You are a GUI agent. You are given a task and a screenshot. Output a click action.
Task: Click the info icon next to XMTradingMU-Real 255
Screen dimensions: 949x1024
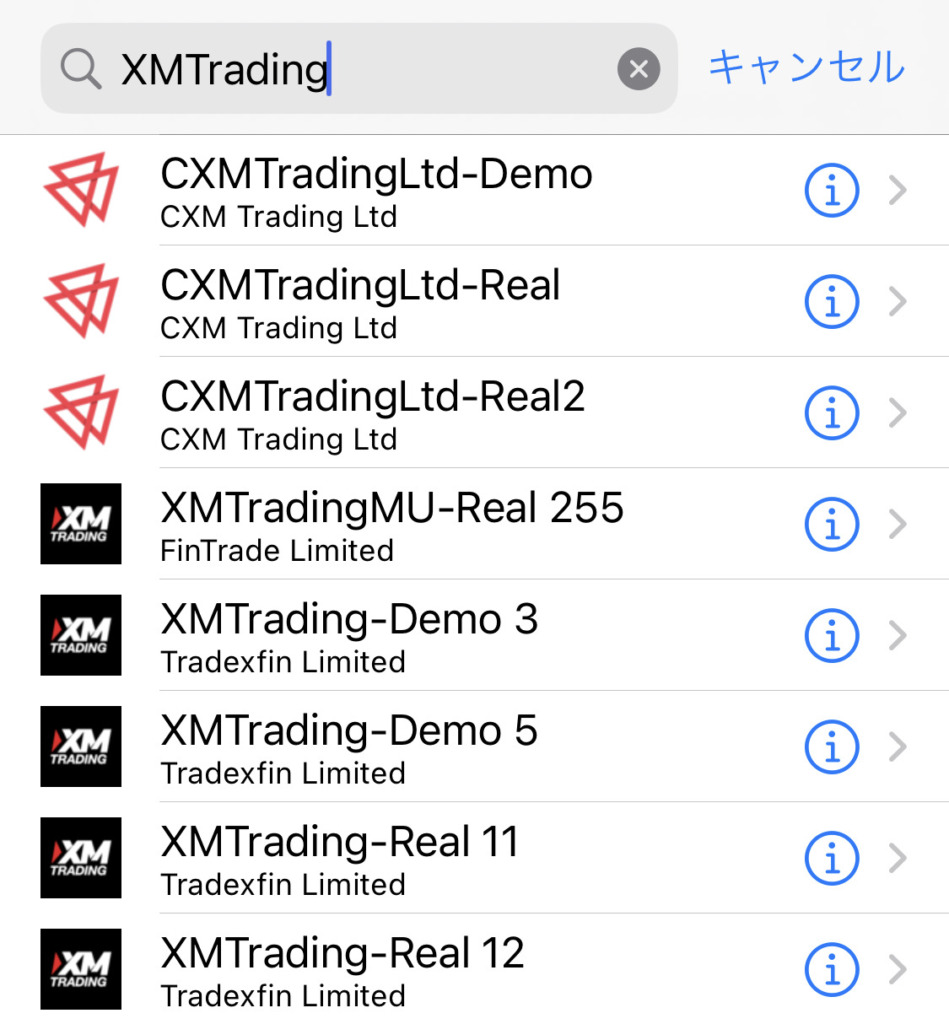[831, 523]
